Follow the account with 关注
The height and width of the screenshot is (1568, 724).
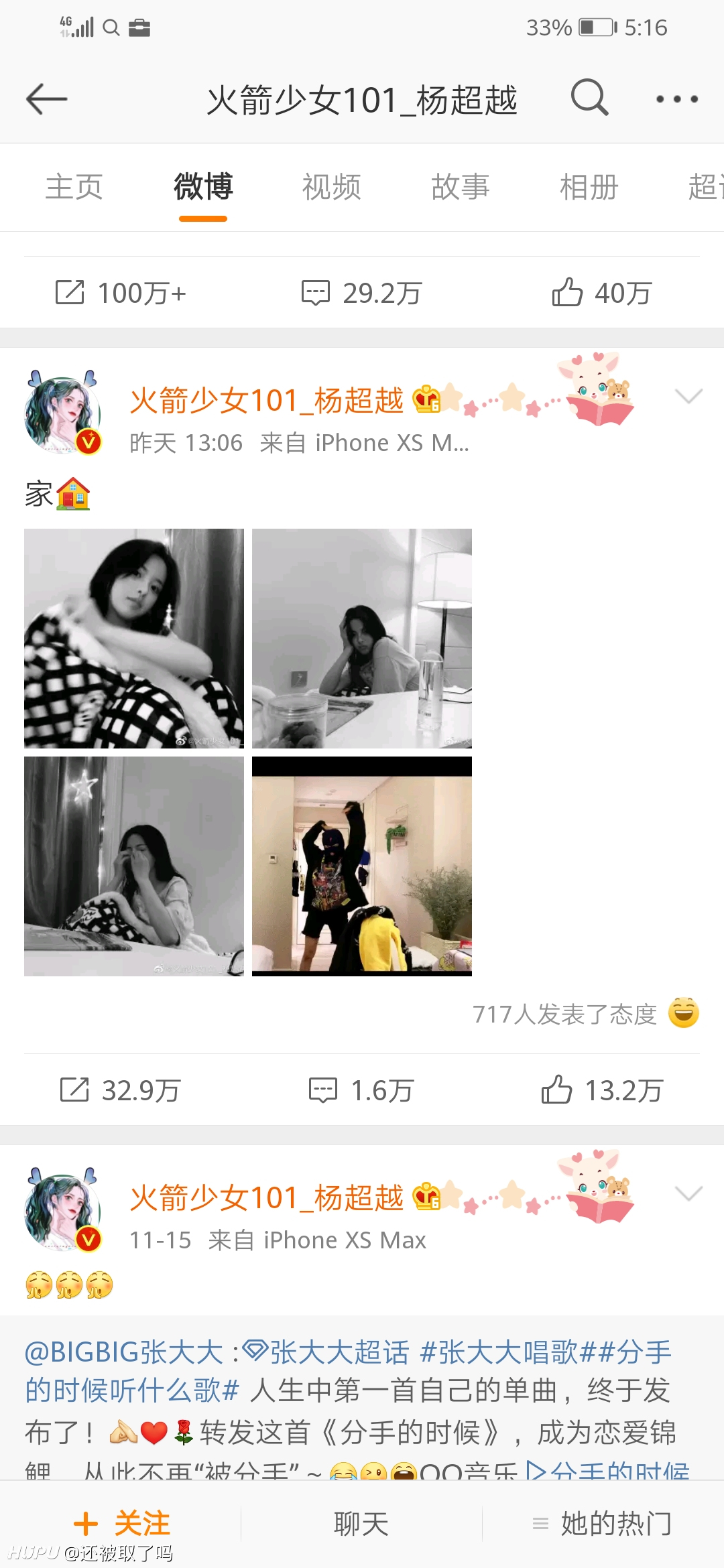[x=121, y=1524]
